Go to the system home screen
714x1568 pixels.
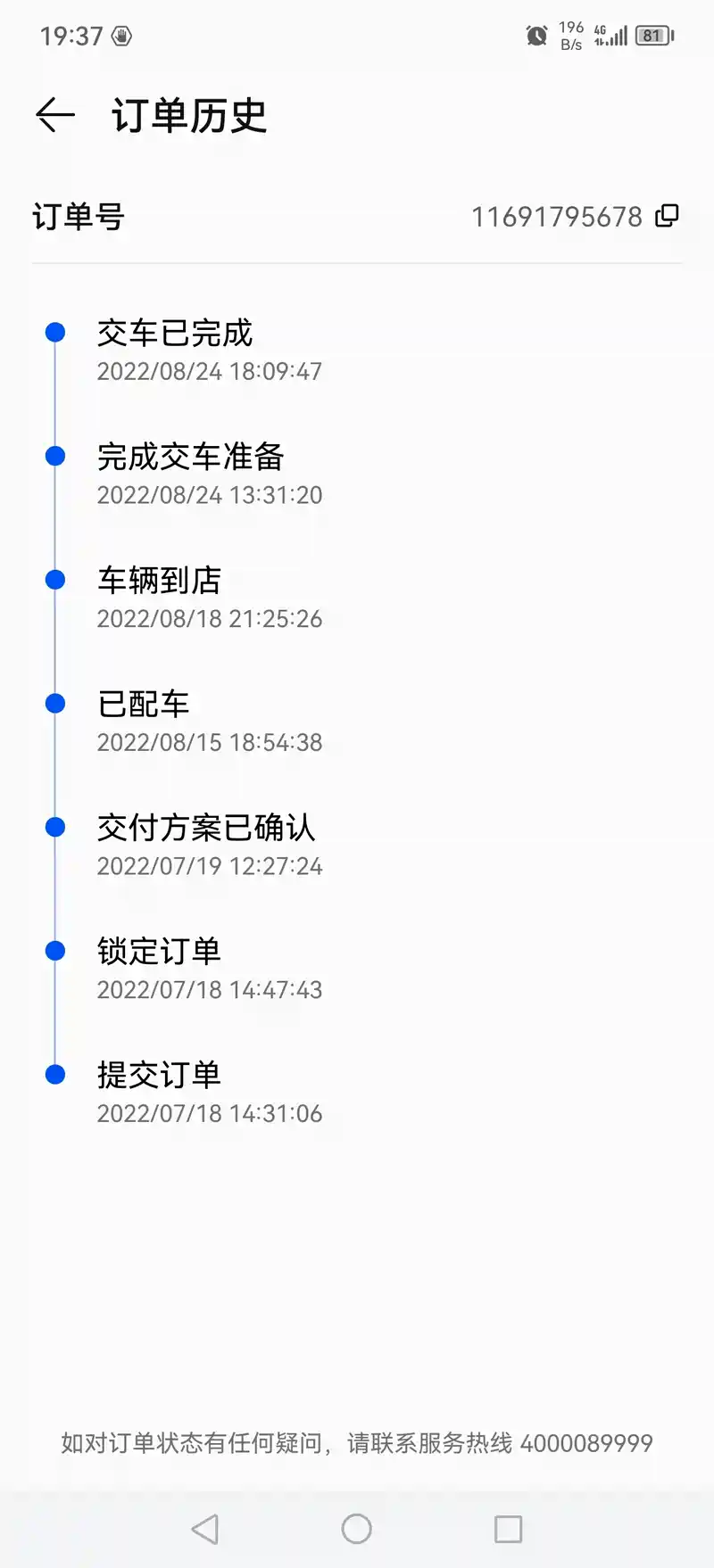357,1529
